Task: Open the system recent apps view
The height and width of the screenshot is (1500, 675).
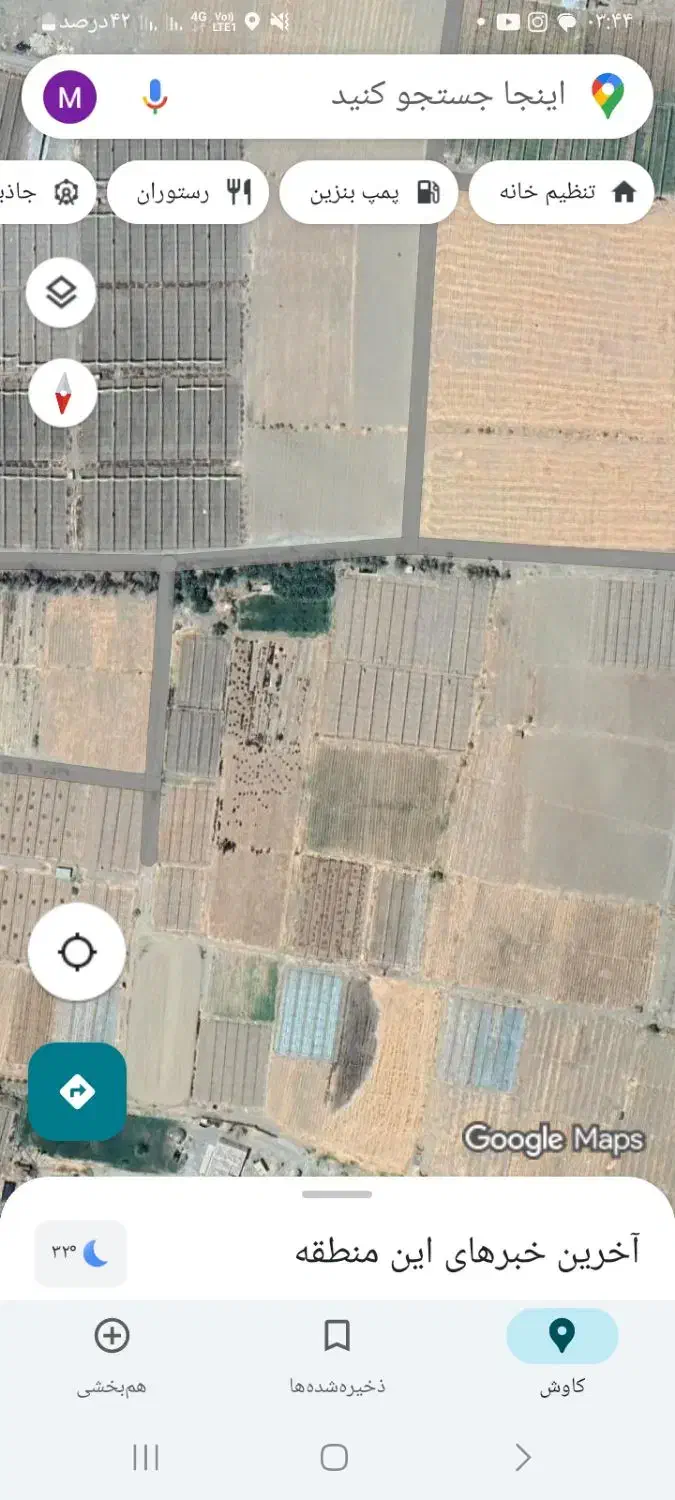Action: [x=146, y=1457]
